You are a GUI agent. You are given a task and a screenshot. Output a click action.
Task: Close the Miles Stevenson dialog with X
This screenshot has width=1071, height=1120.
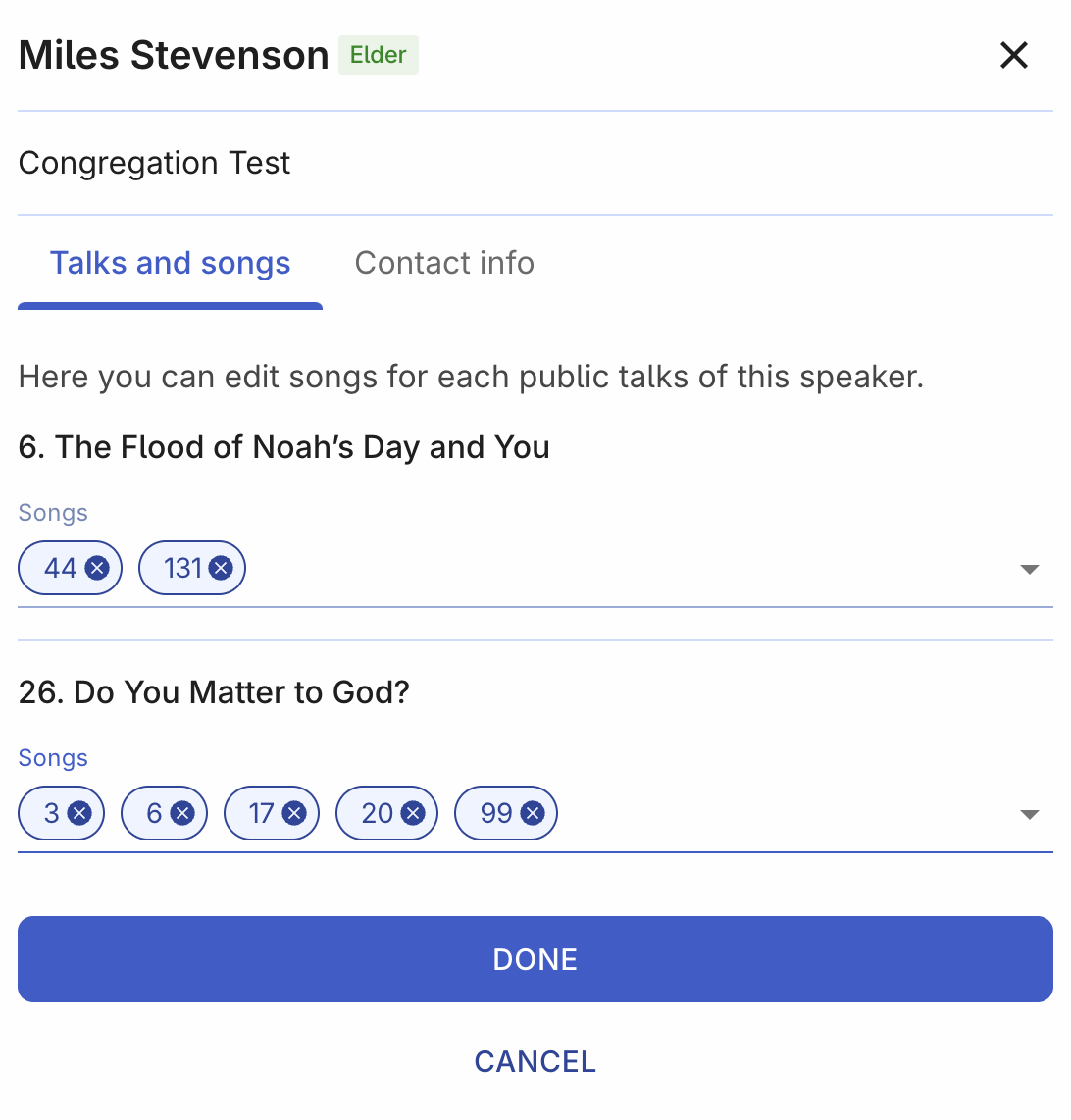[1013, 55]
